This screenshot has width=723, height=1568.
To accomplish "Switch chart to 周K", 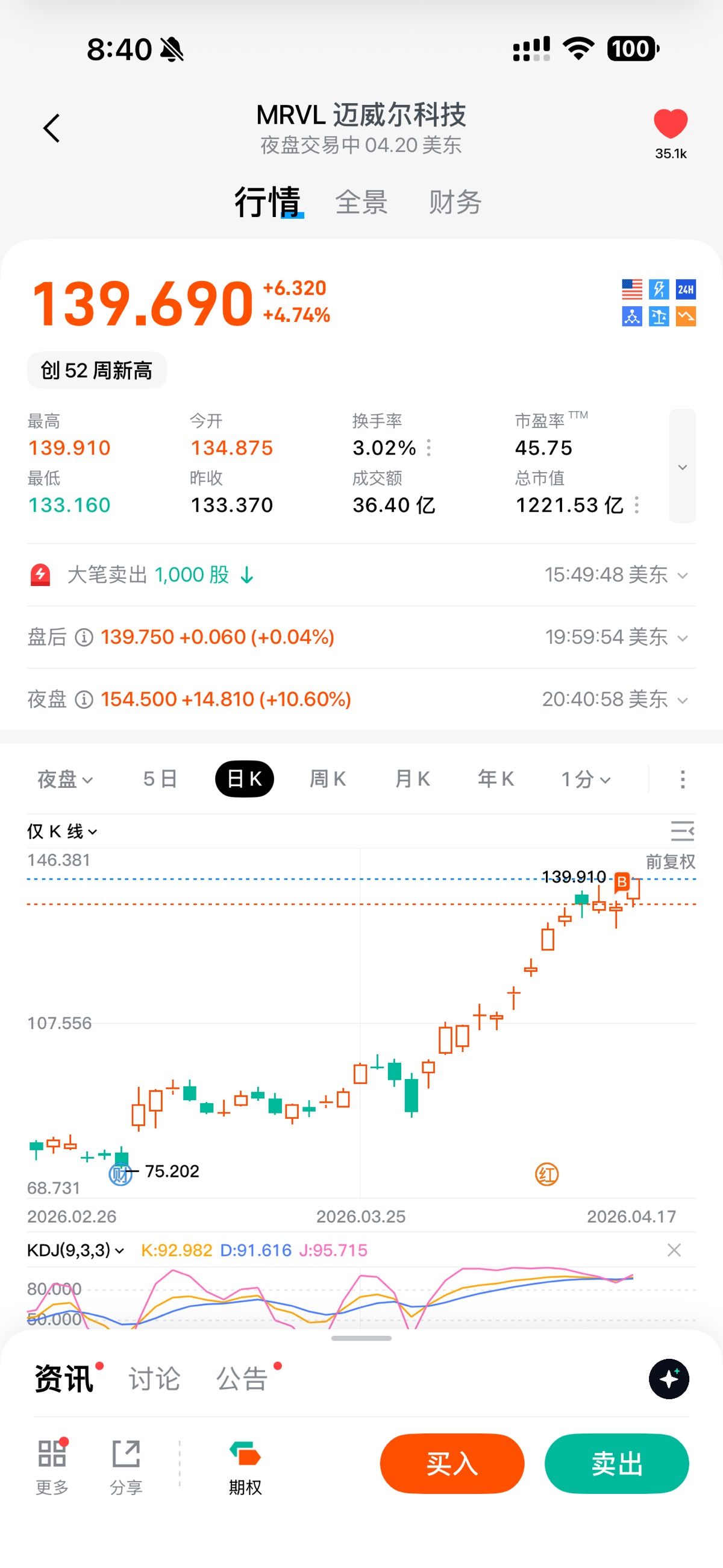I will tap(327, 779).
